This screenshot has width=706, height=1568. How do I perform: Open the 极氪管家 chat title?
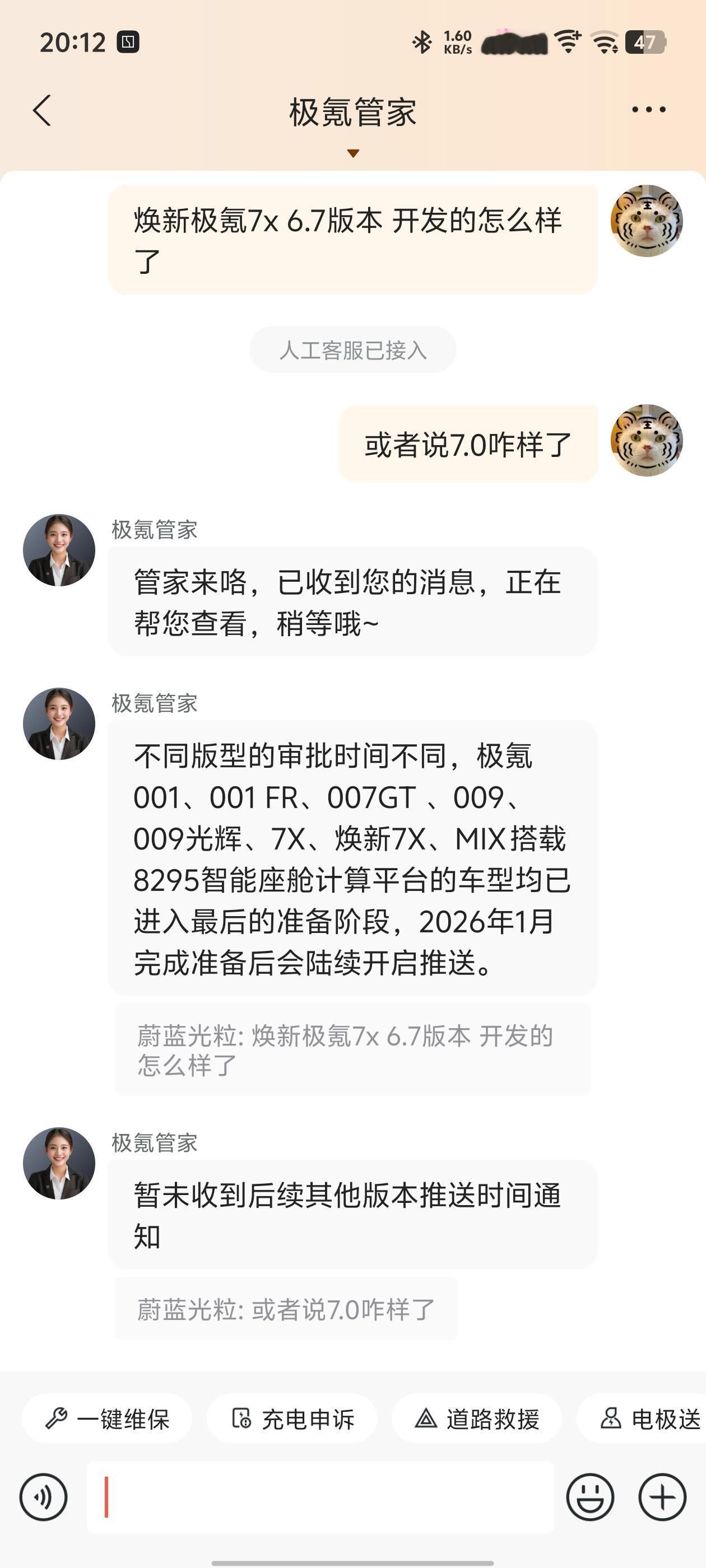352,111
